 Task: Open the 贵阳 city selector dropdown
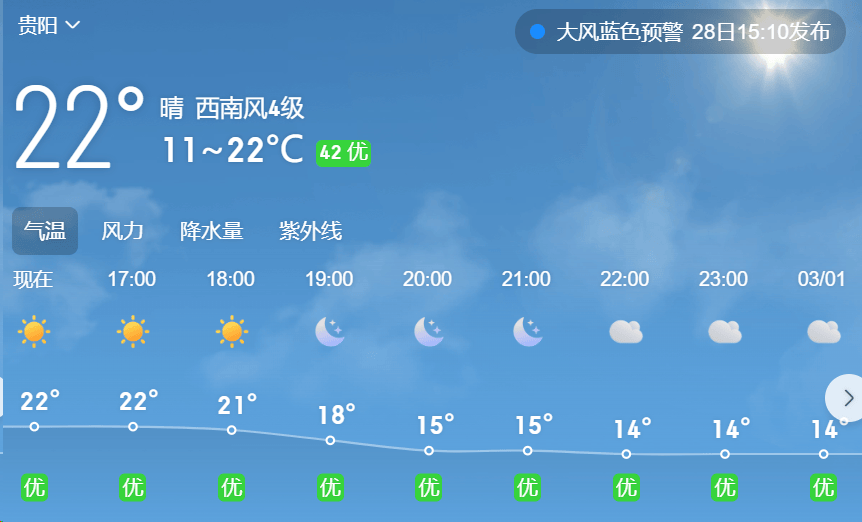[x=49, y=26]
